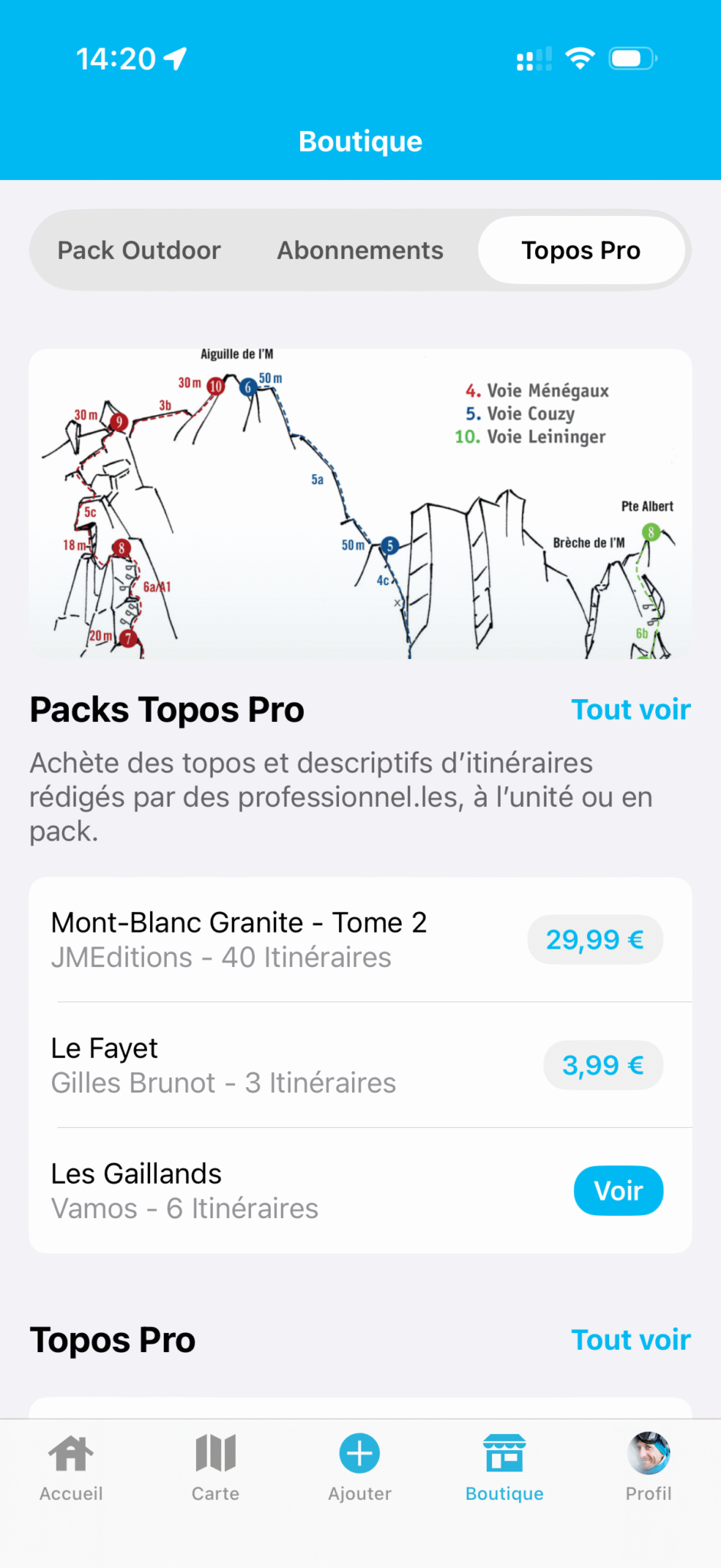Switch to the Pack Outdoor segment
The width and height of the screenshot is (721, 1568).
click(x=139, y=250)
